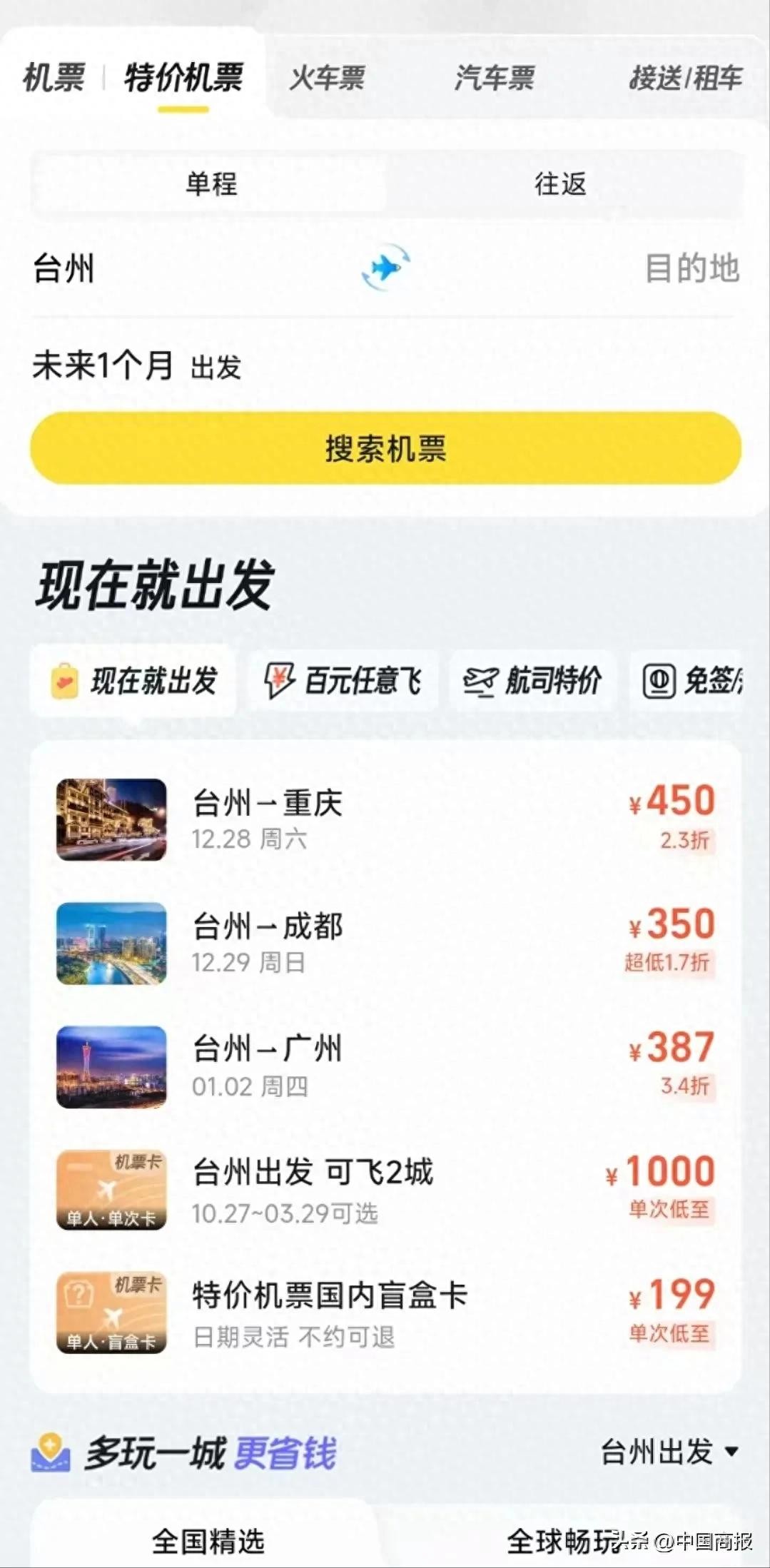
Task: Tap the 搜索机票 button
Action: pos(385,448)
